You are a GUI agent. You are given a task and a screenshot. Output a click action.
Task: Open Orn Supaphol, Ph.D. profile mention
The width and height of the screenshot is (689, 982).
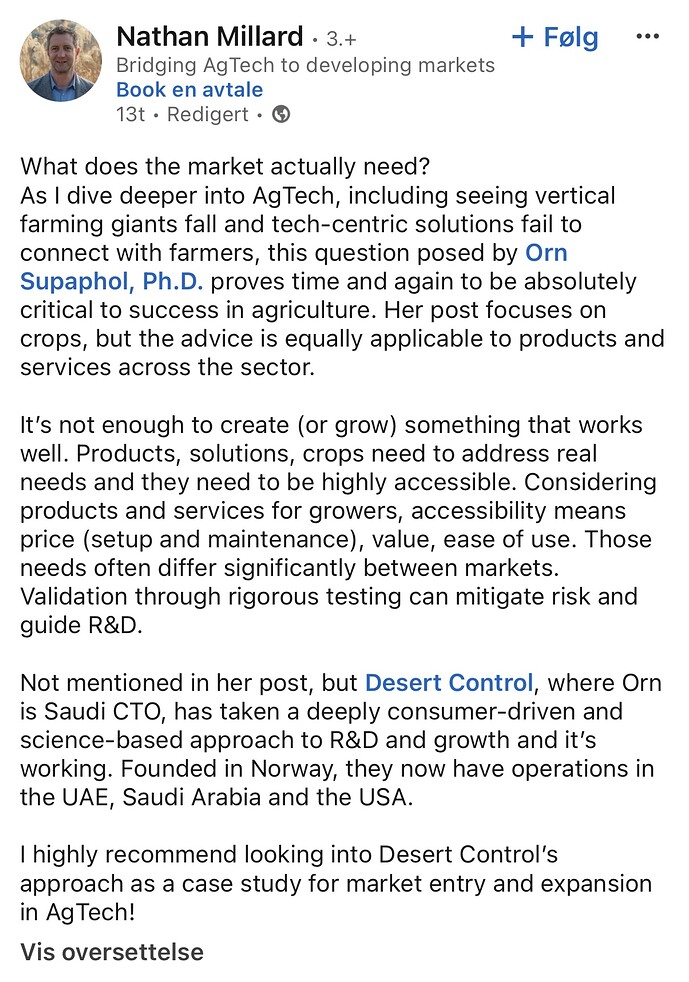tap(110, 282)
